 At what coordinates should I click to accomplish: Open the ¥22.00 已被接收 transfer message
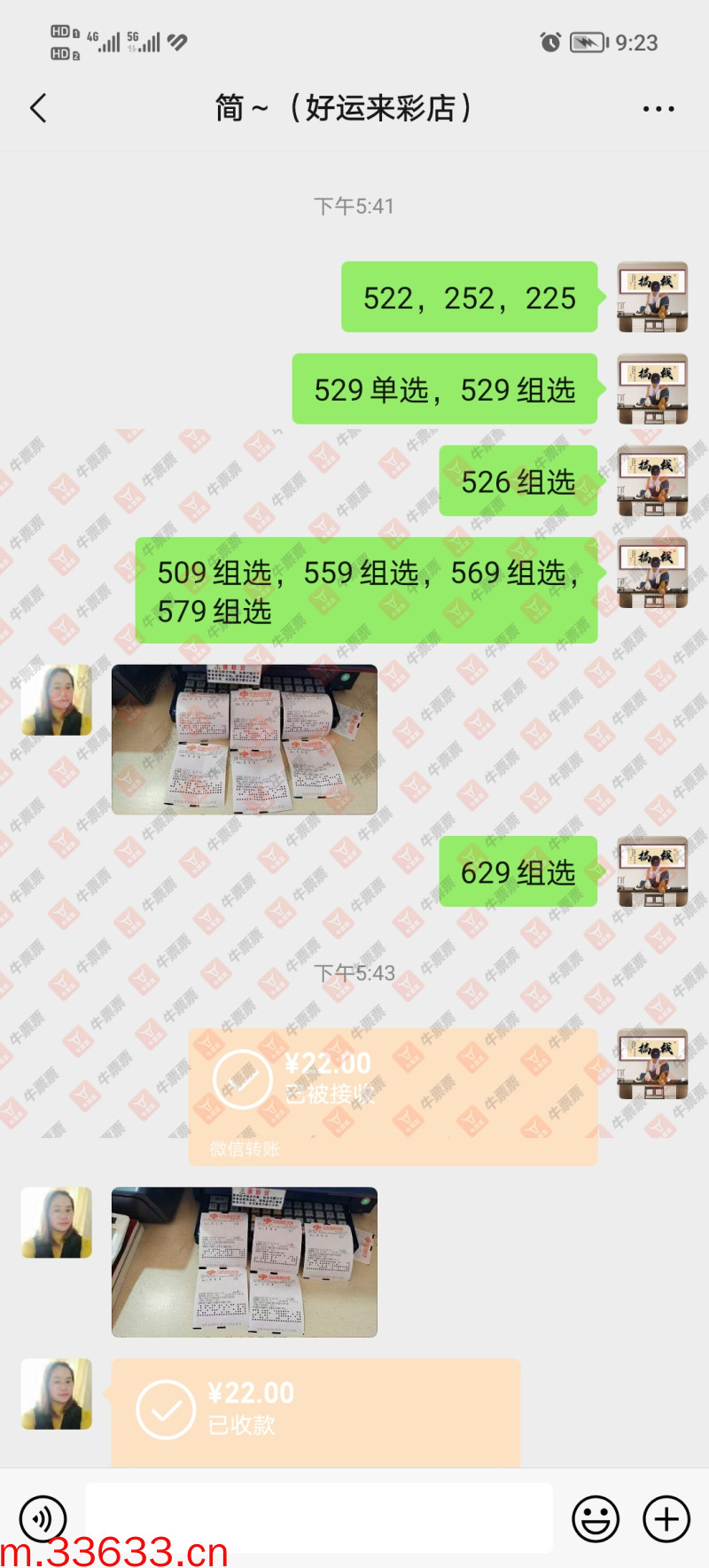(x=393, y=1096)
